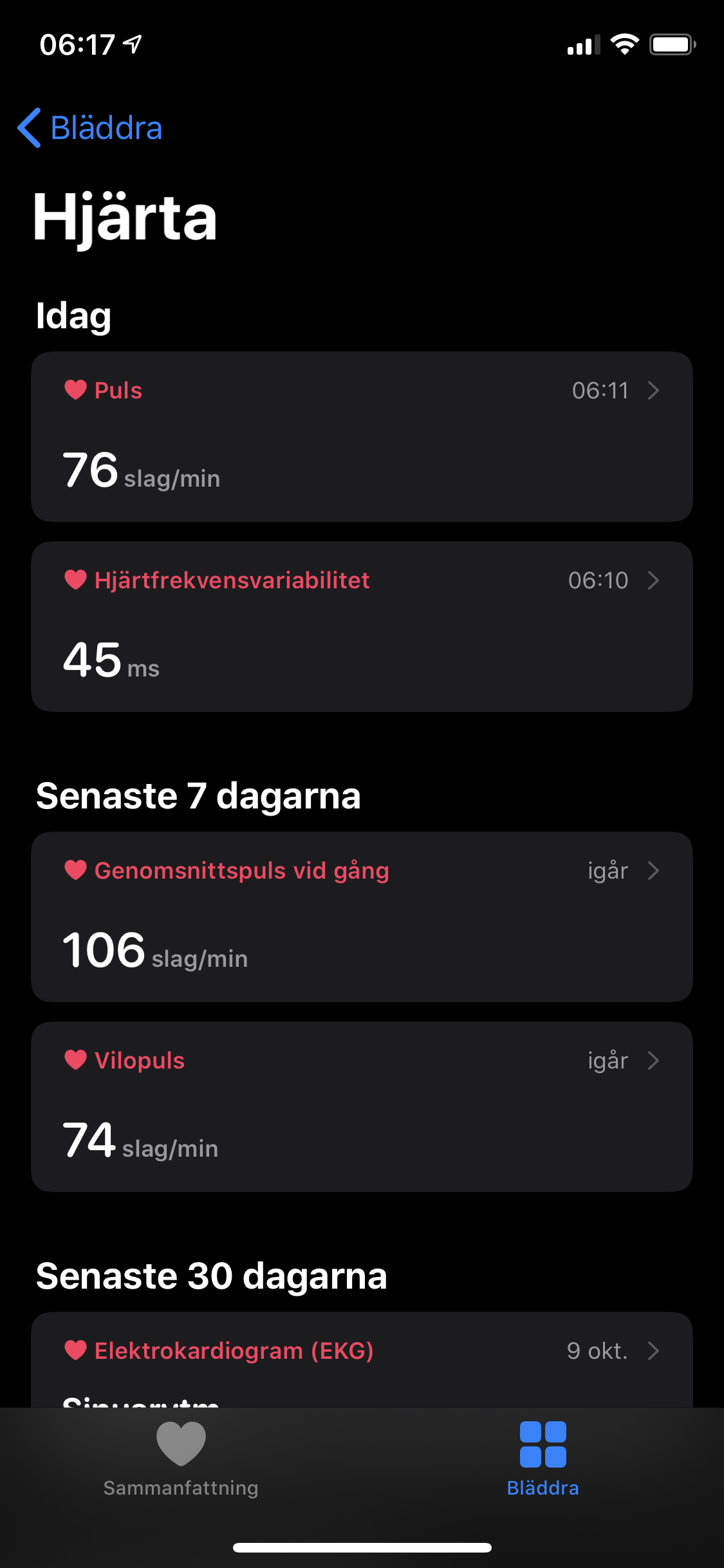View Genomsnittspuls vid gång data
The image size is (724, 1568).
coord(362,917)
